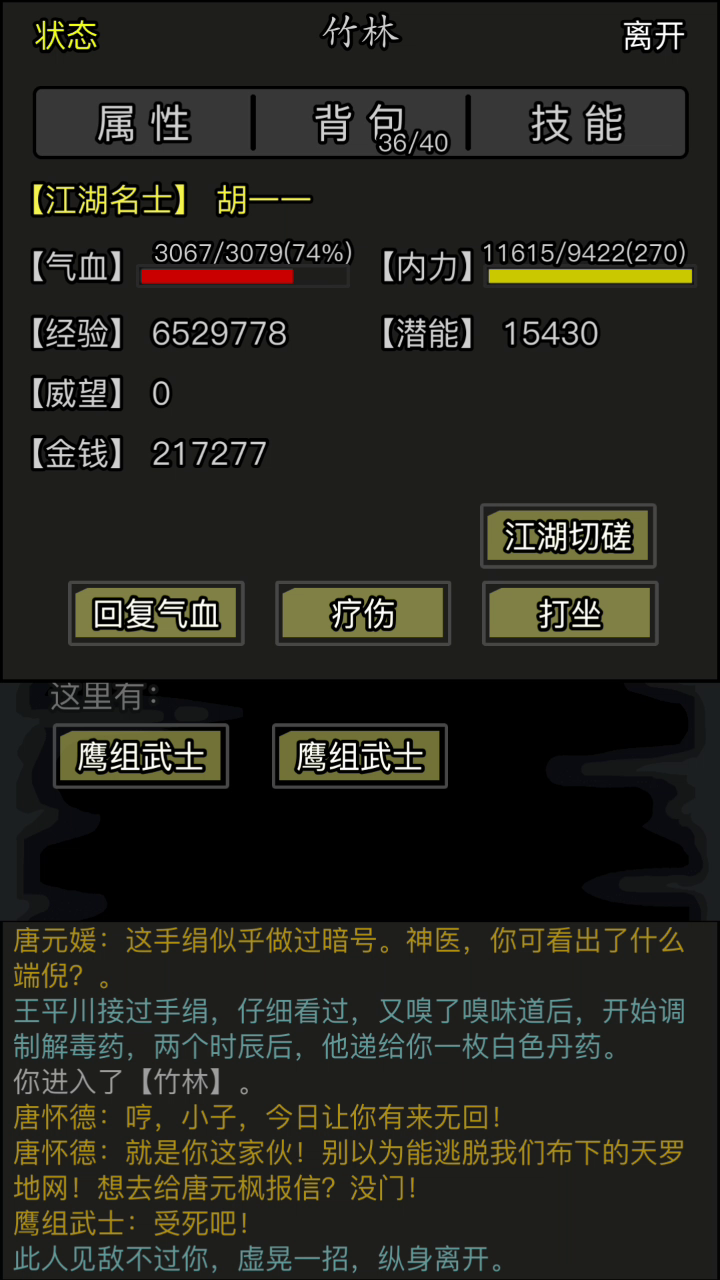720x1280 pixels.
Task: Switch to the 技能 skills tab
Action: coord(577,124)
